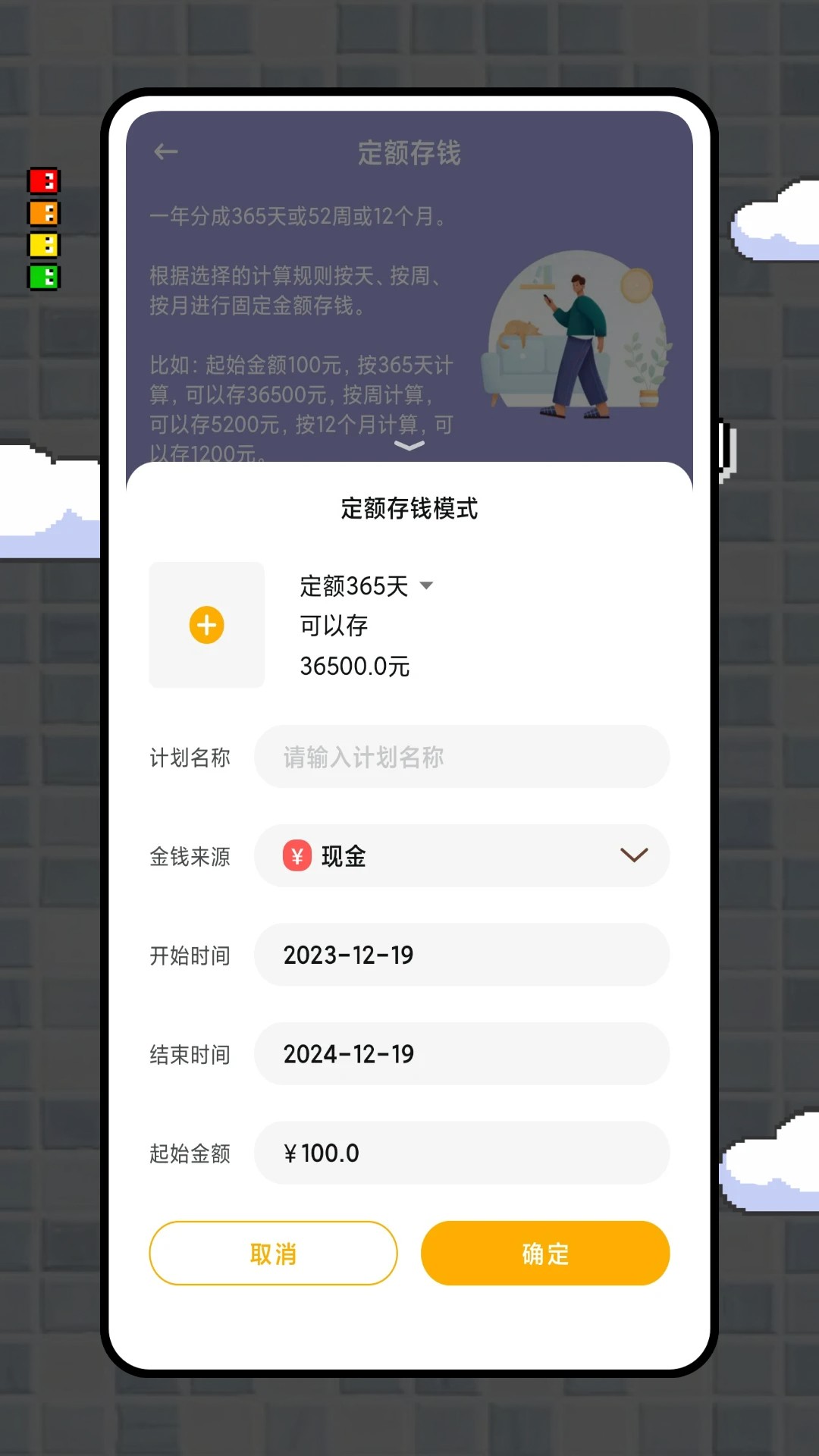Open the end date picker showing 2024-12-19
Image resolution: width=819 pixels, height=1456 pixels.
coord(461,1054)
